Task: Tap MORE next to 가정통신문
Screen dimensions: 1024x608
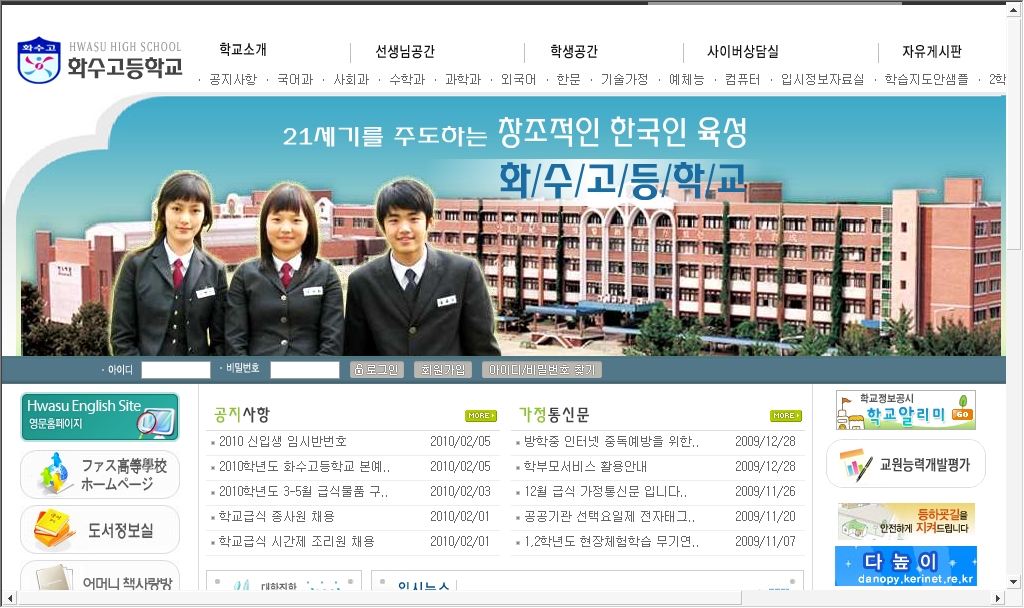Action: [785, 415]
